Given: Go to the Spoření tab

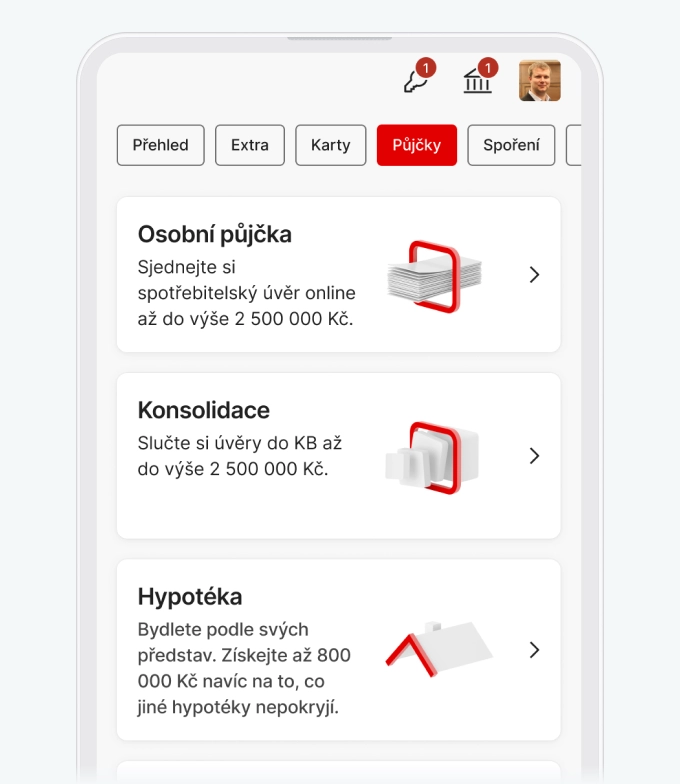Looking at the screenshot, I should [x=511, y=145].
